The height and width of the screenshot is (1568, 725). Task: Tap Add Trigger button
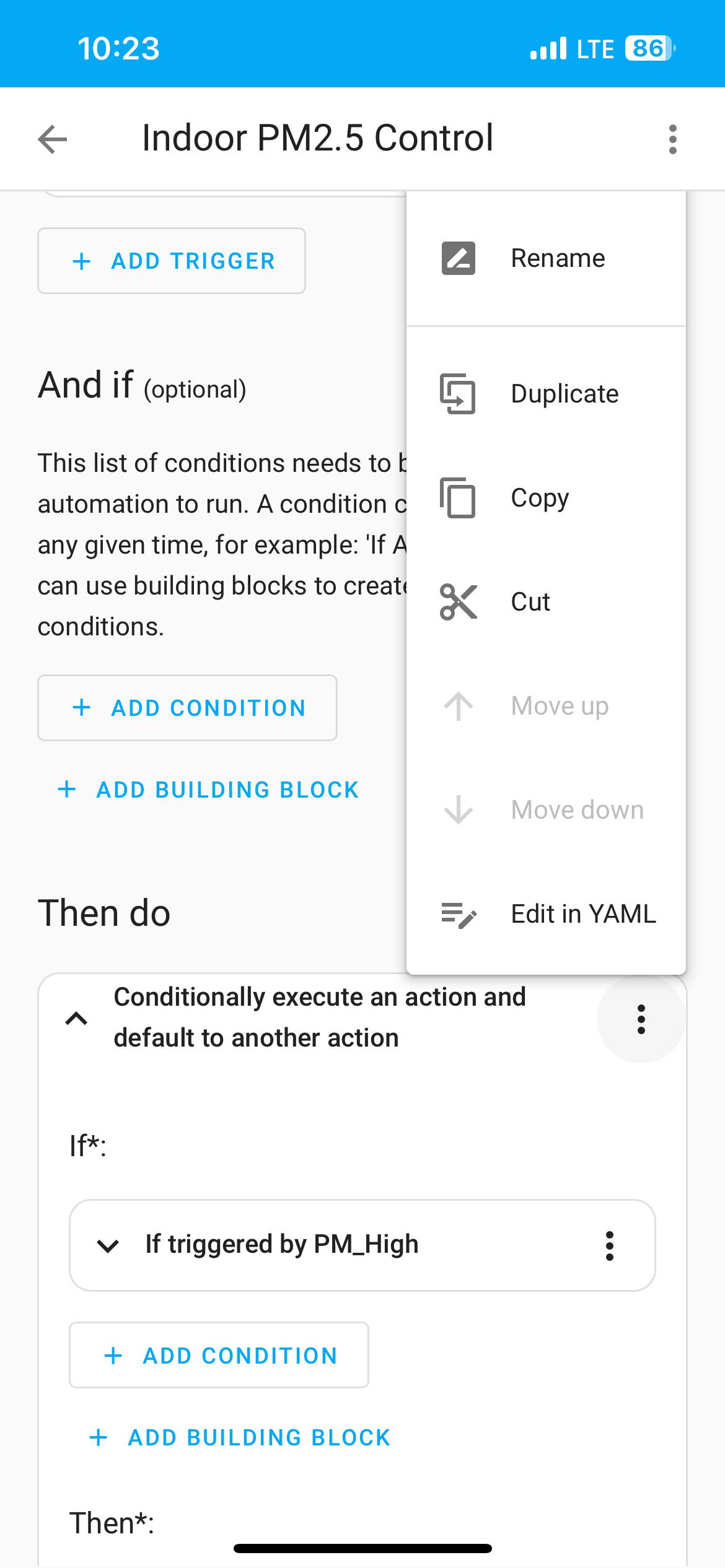point(172,261)
